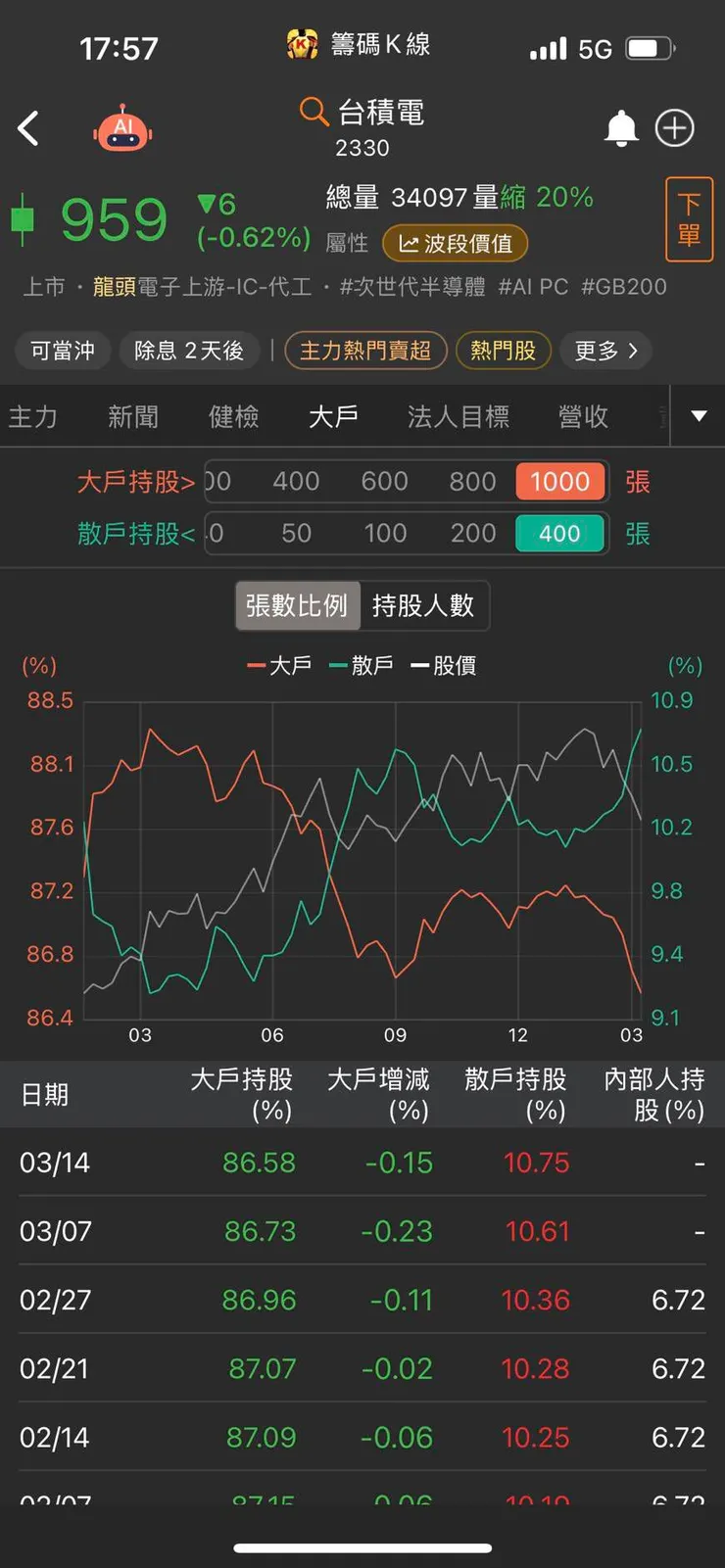Switch to the 新聞 tab
The image size is (725, 1568).
tap(132, 416)
